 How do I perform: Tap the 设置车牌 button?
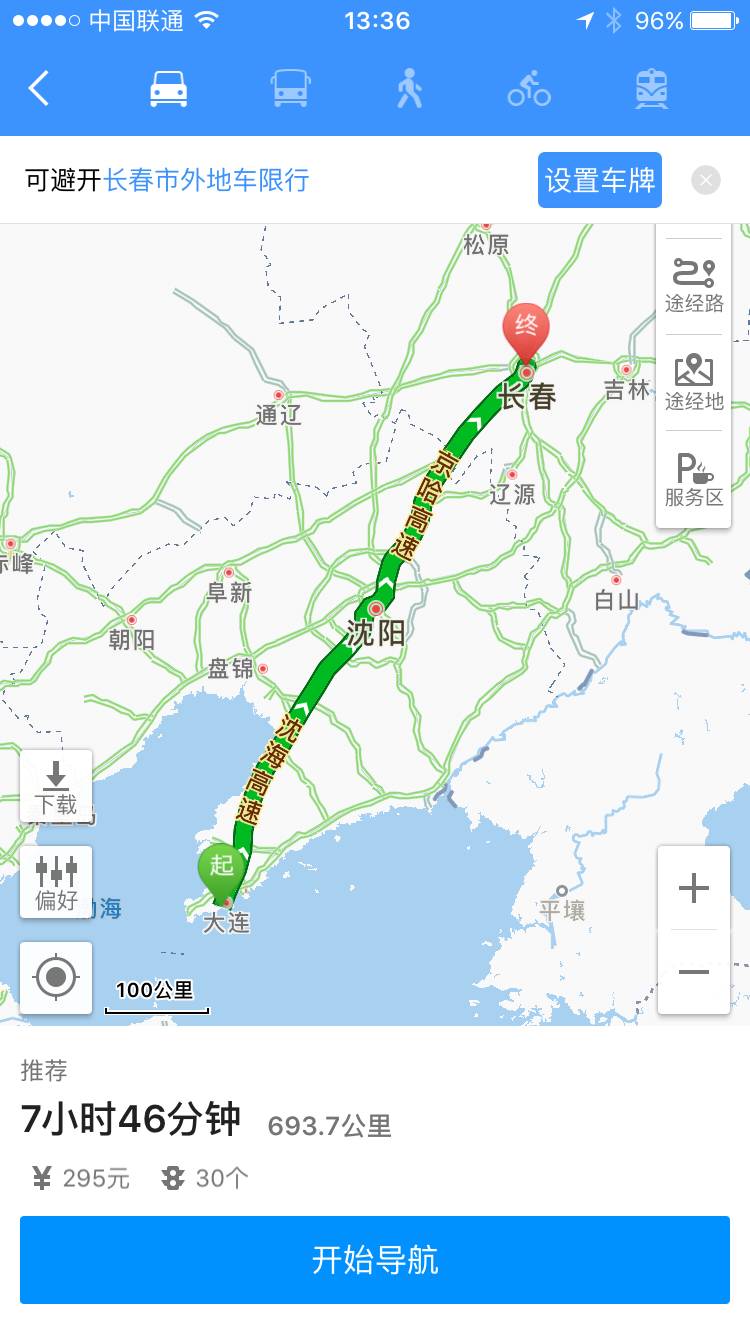pos(600,180)
